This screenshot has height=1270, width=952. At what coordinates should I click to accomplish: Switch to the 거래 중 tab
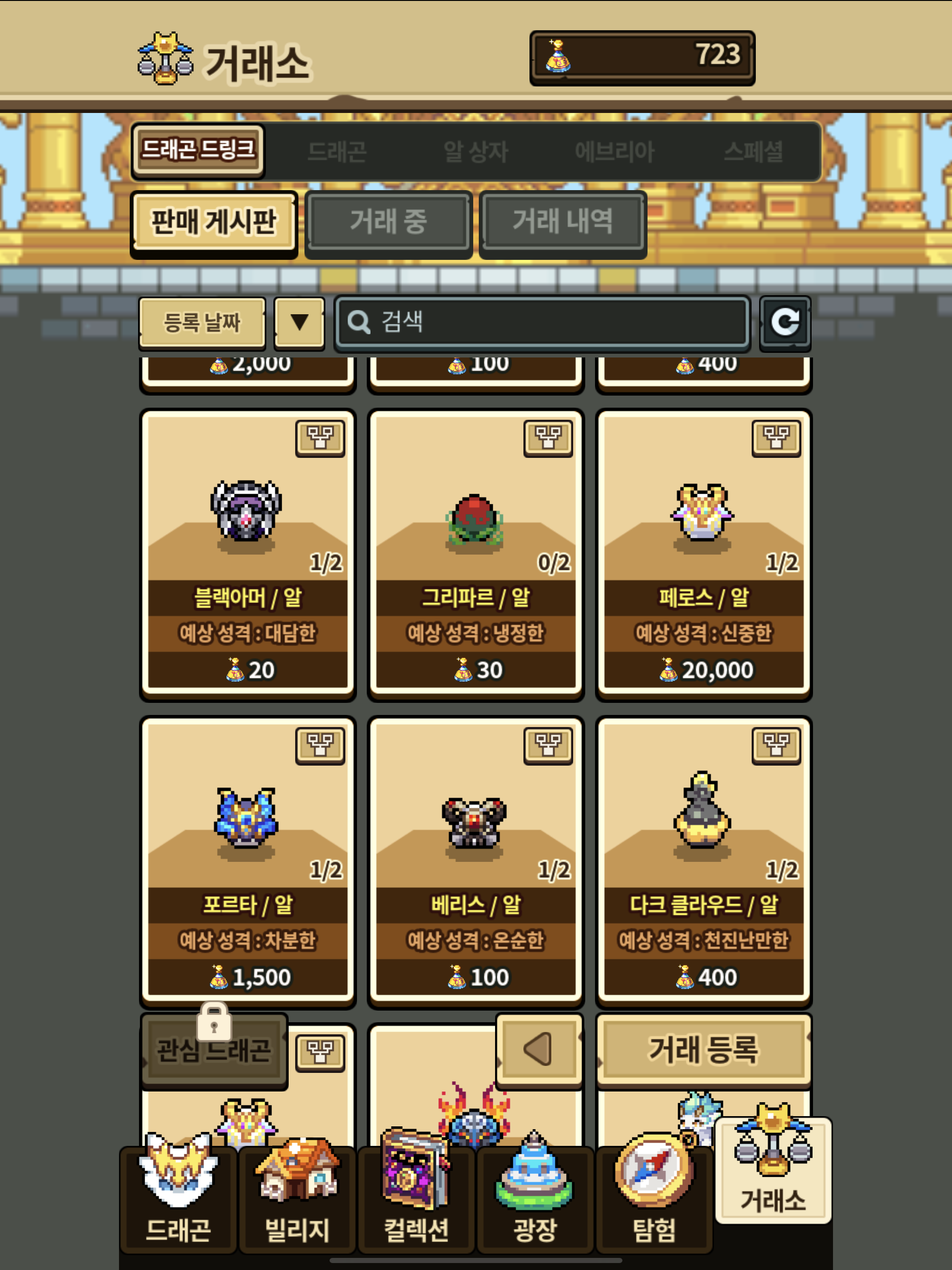pos(389,222)
